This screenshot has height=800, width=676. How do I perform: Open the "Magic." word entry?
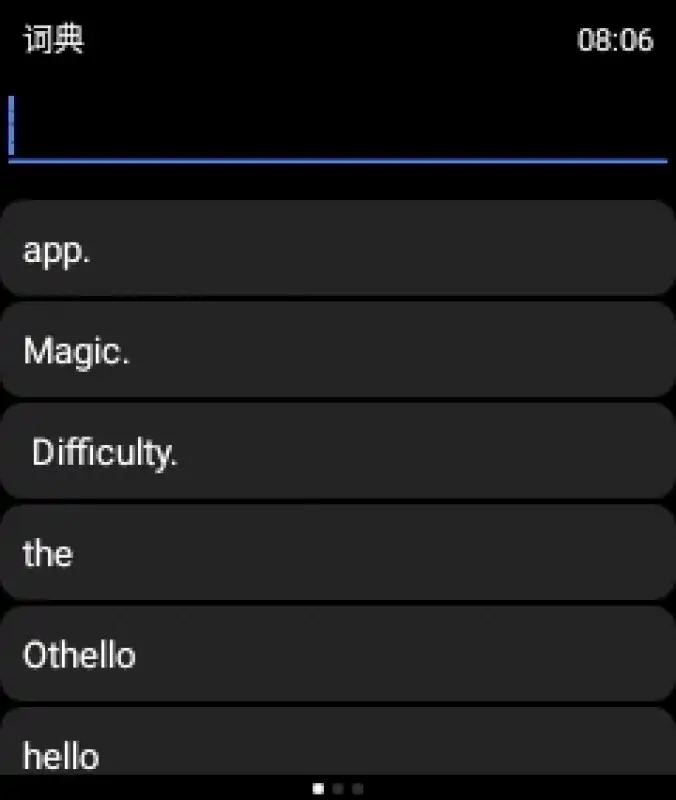click(337, 350)
